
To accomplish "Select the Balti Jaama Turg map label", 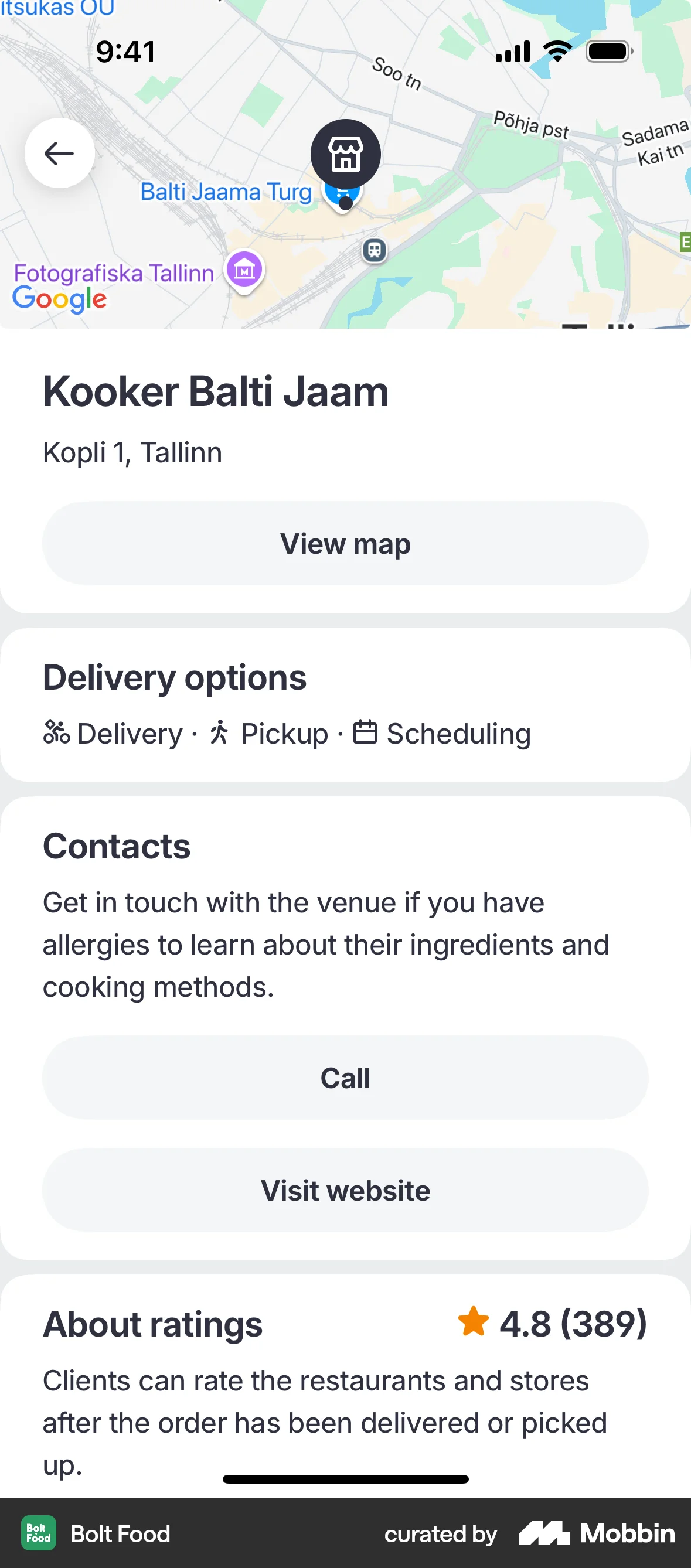I will pyautogui.click(x=225, y=191).
